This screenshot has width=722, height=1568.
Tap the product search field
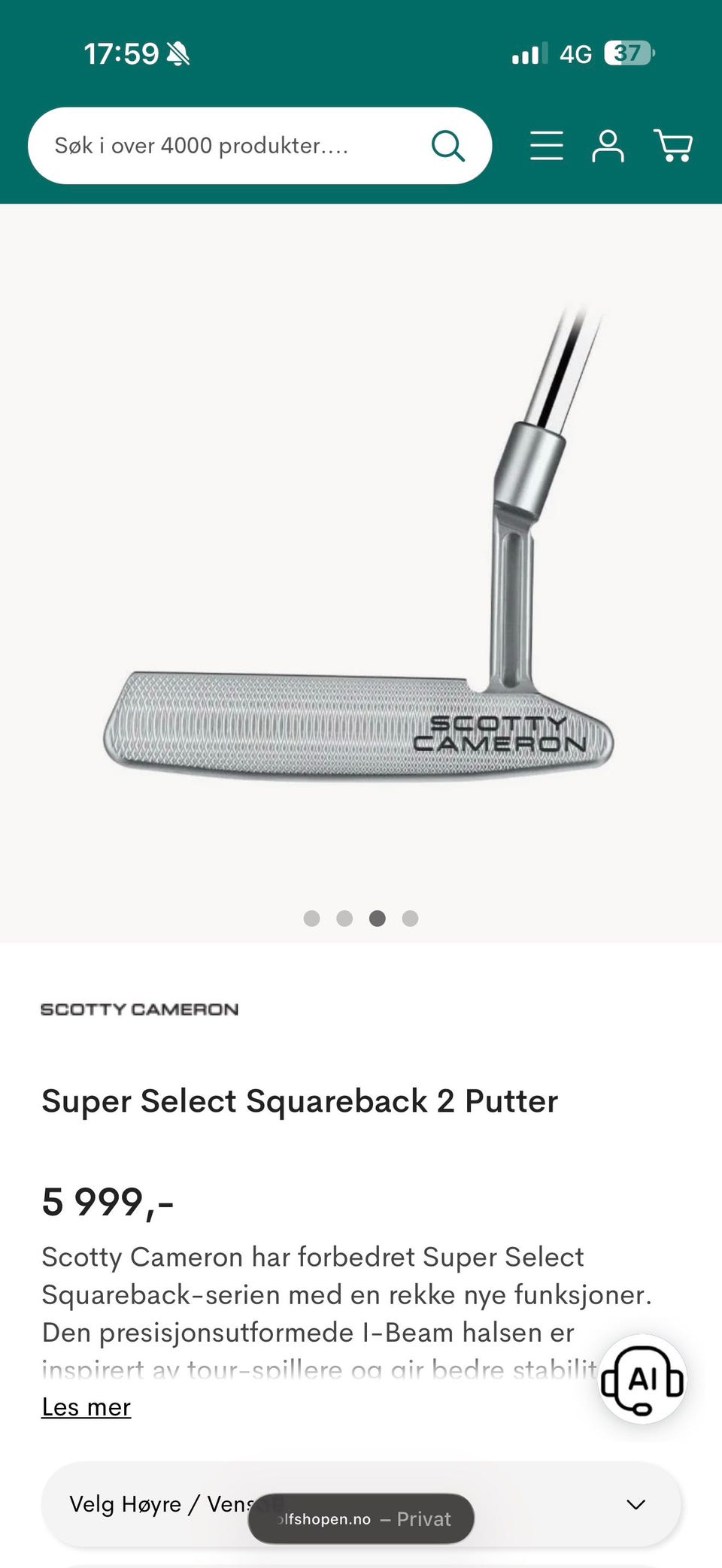click(226, 146)
